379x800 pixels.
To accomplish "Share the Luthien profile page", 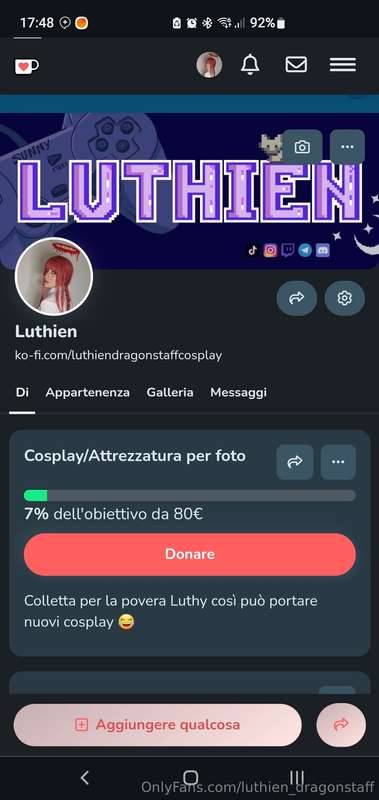I will pyautogui.click(x=296, y=298).
